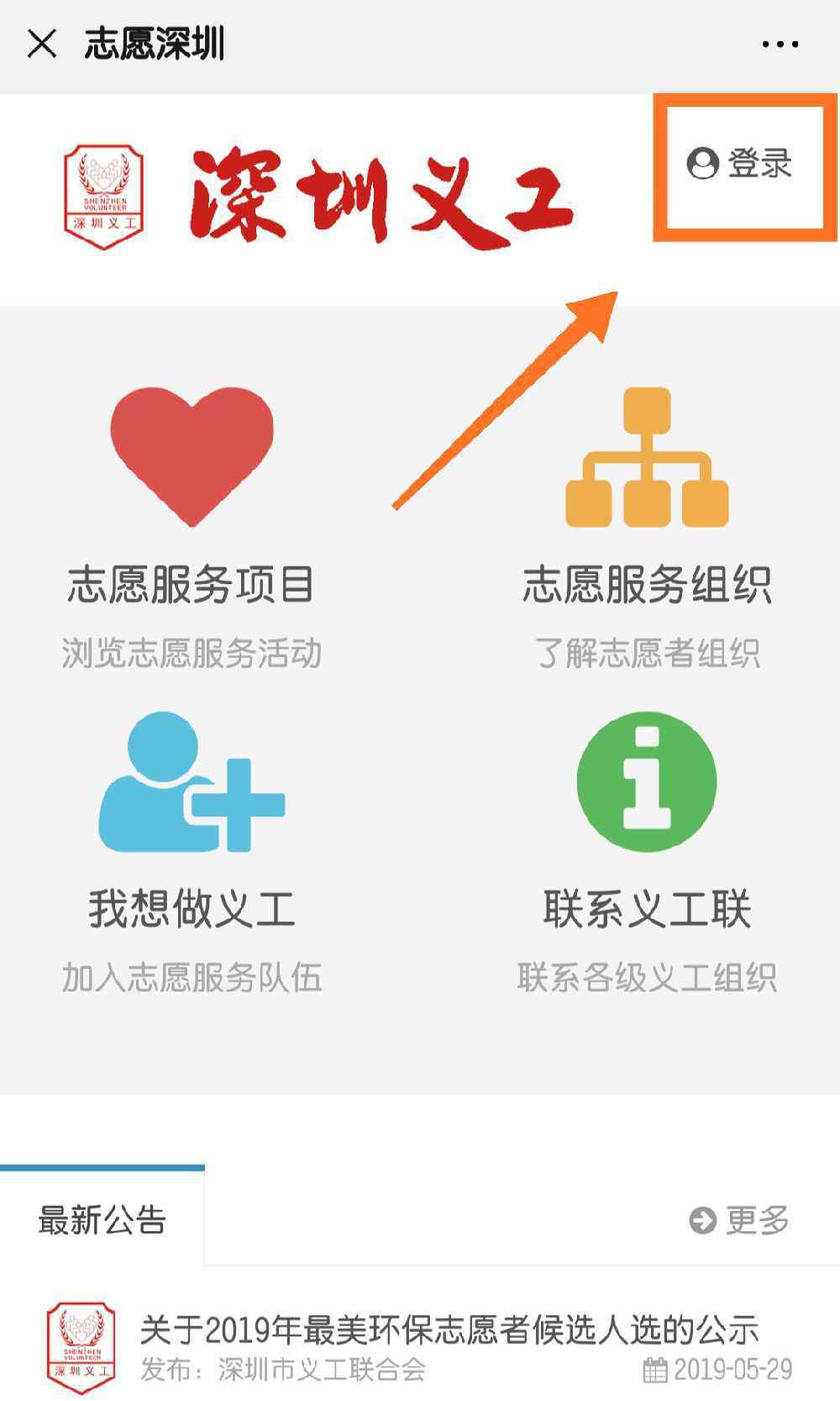840x1401 pixels.
Task: Open the three-dot overflow menu
Action: click(780, 45)
